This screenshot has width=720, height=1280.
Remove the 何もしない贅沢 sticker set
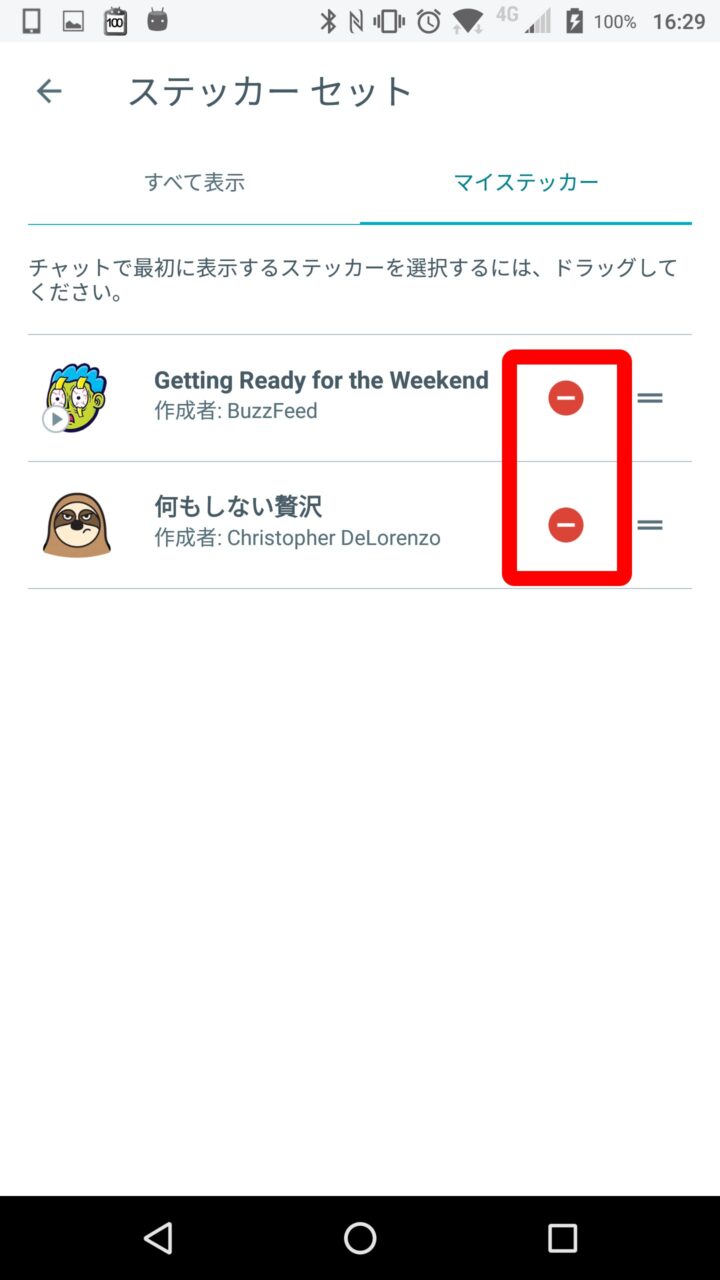(565, 525)
